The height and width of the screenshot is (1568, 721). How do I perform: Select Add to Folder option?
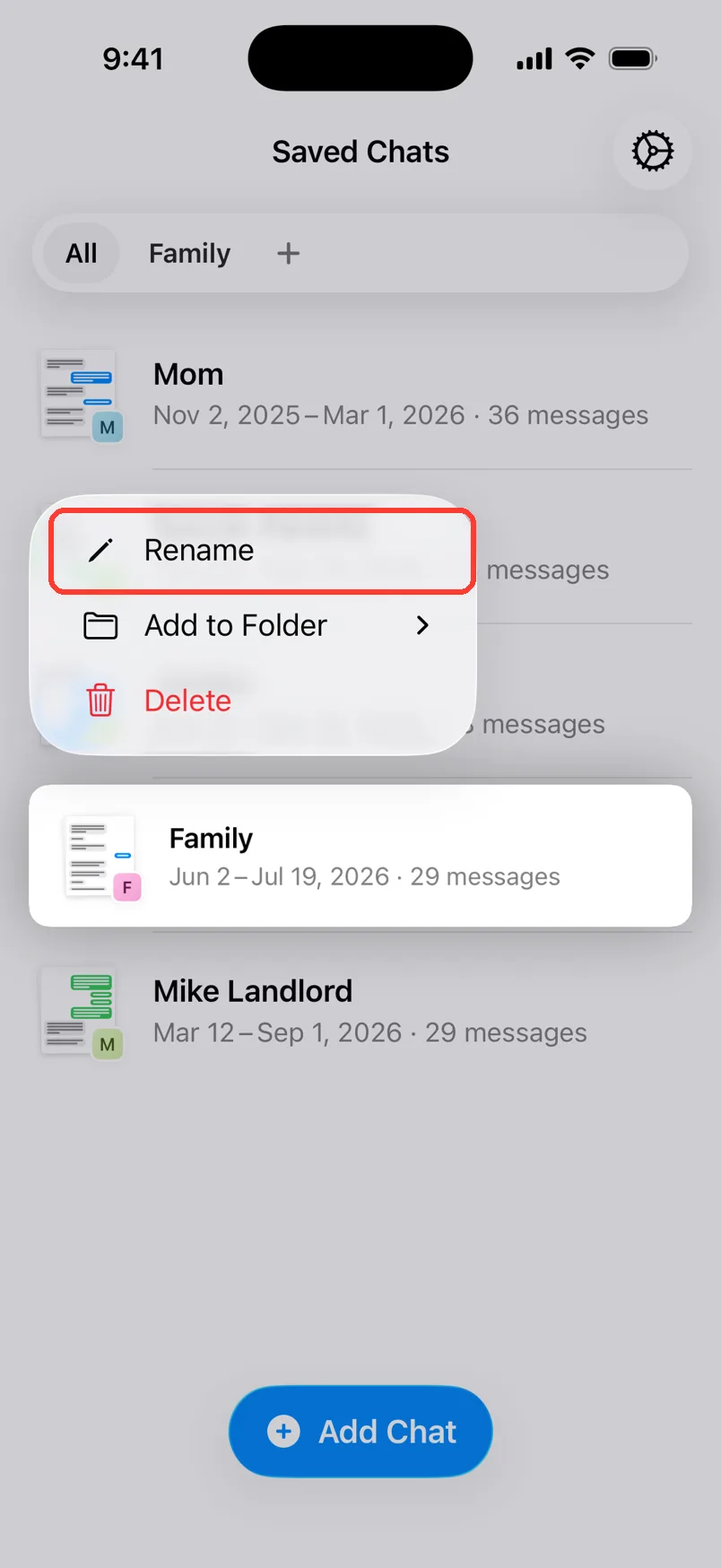261,625
